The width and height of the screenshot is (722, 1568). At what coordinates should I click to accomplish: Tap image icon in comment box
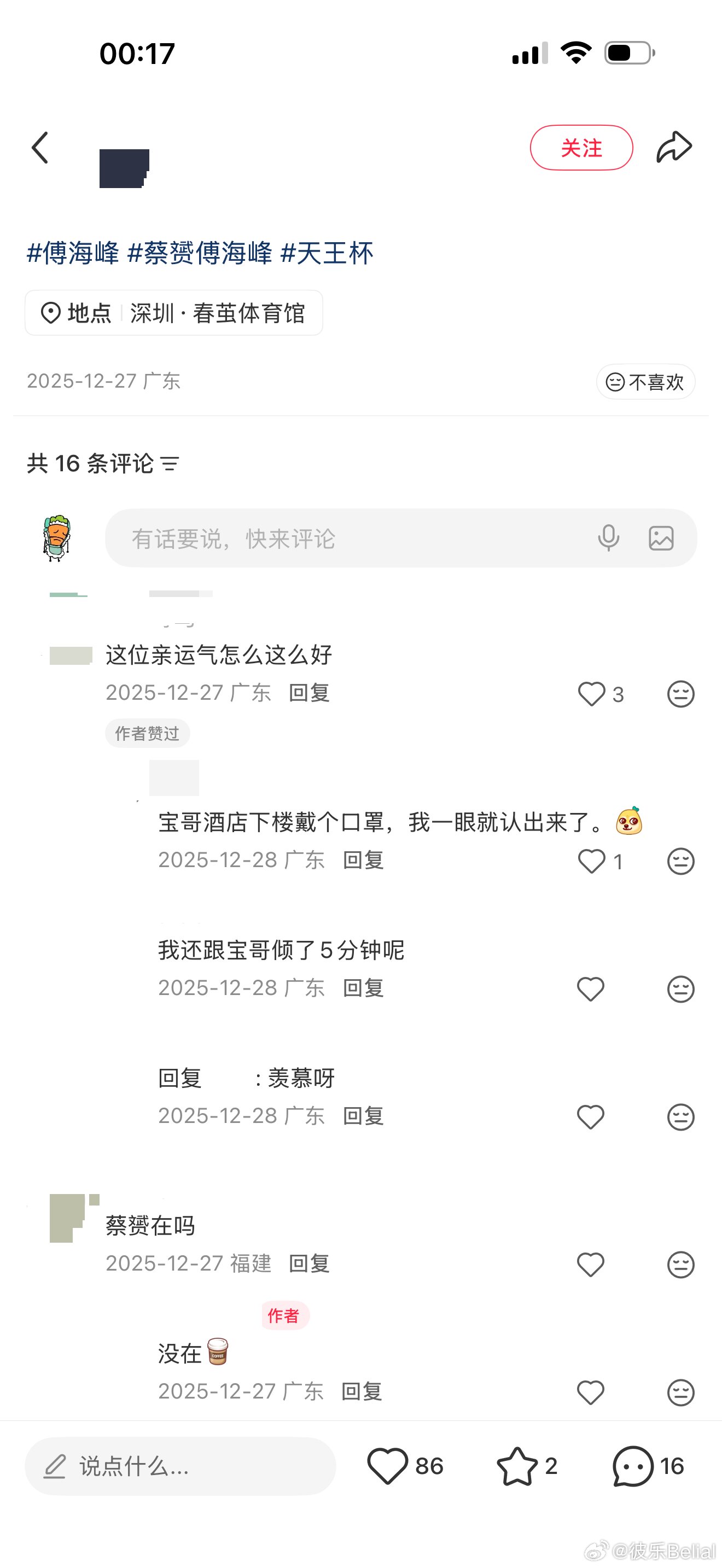661,538
